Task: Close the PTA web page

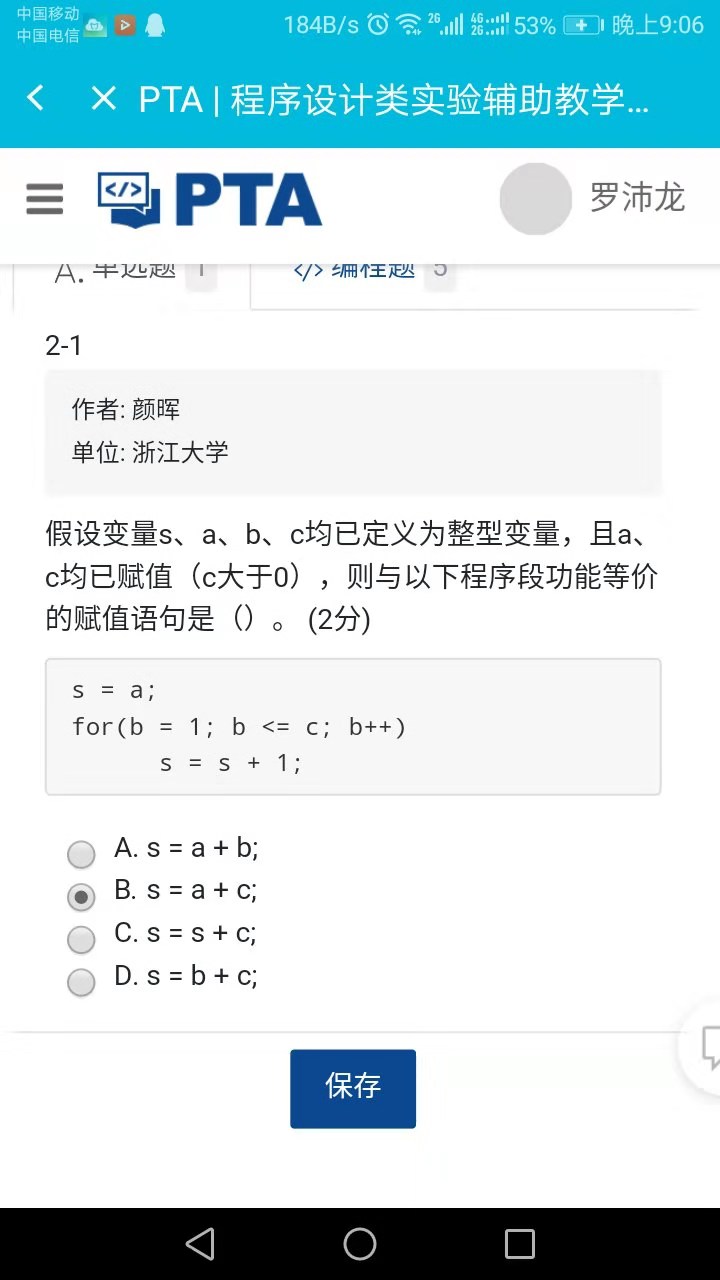Action: 103,98
